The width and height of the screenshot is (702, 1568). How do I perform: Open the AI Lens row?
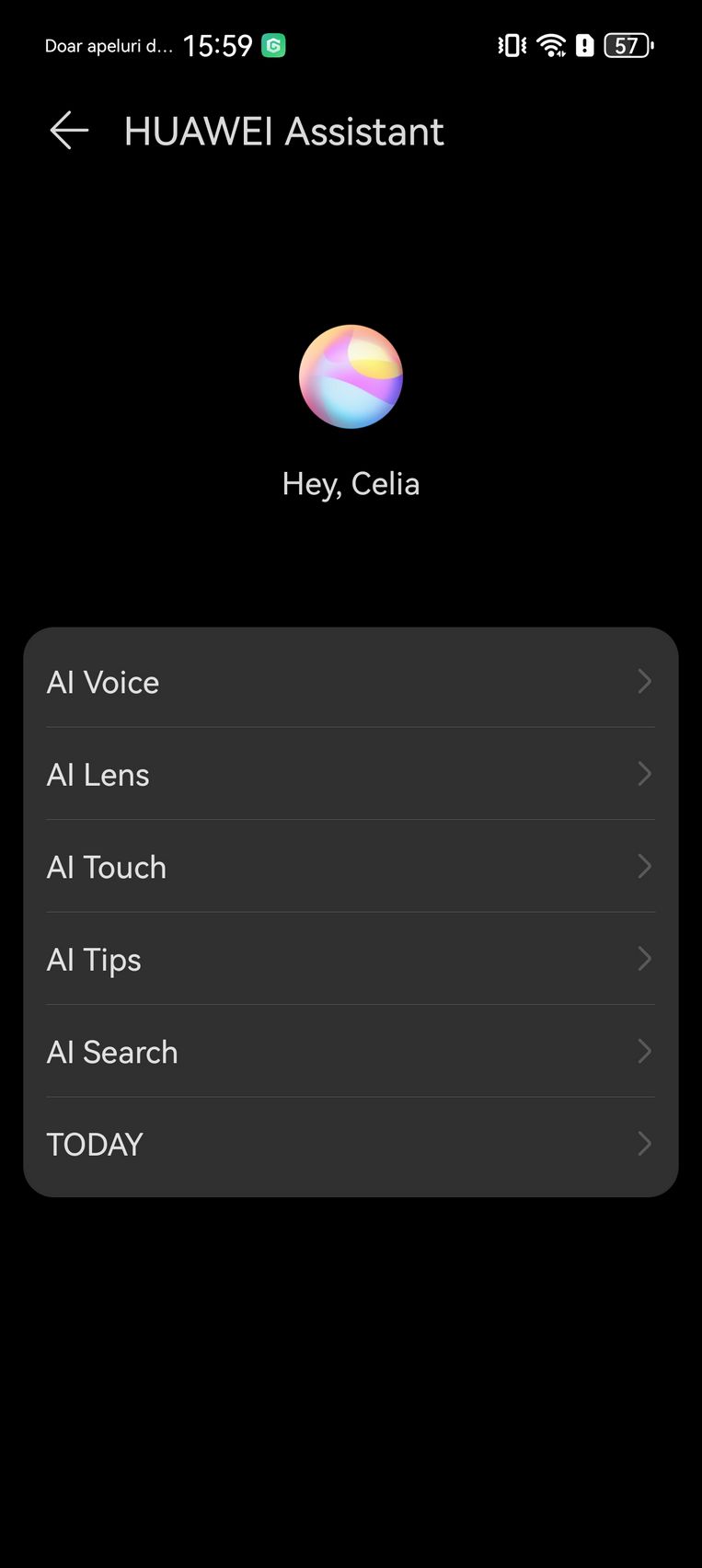(x=351, y=774)
